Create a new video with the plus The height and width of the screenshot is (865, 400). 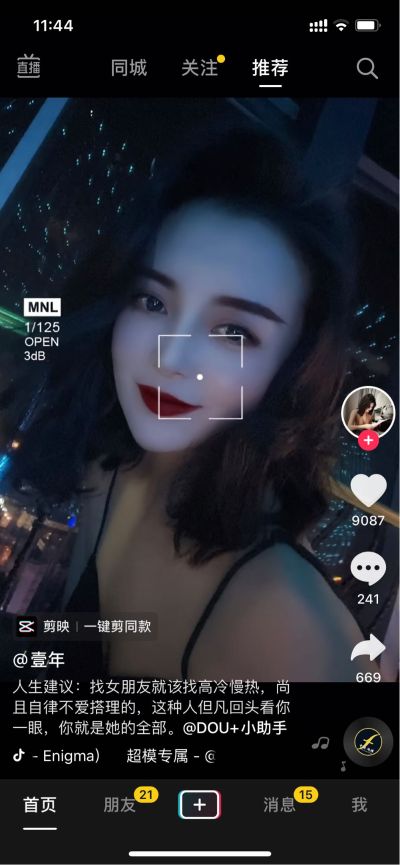pyautogui.click(x=200, y=805)
